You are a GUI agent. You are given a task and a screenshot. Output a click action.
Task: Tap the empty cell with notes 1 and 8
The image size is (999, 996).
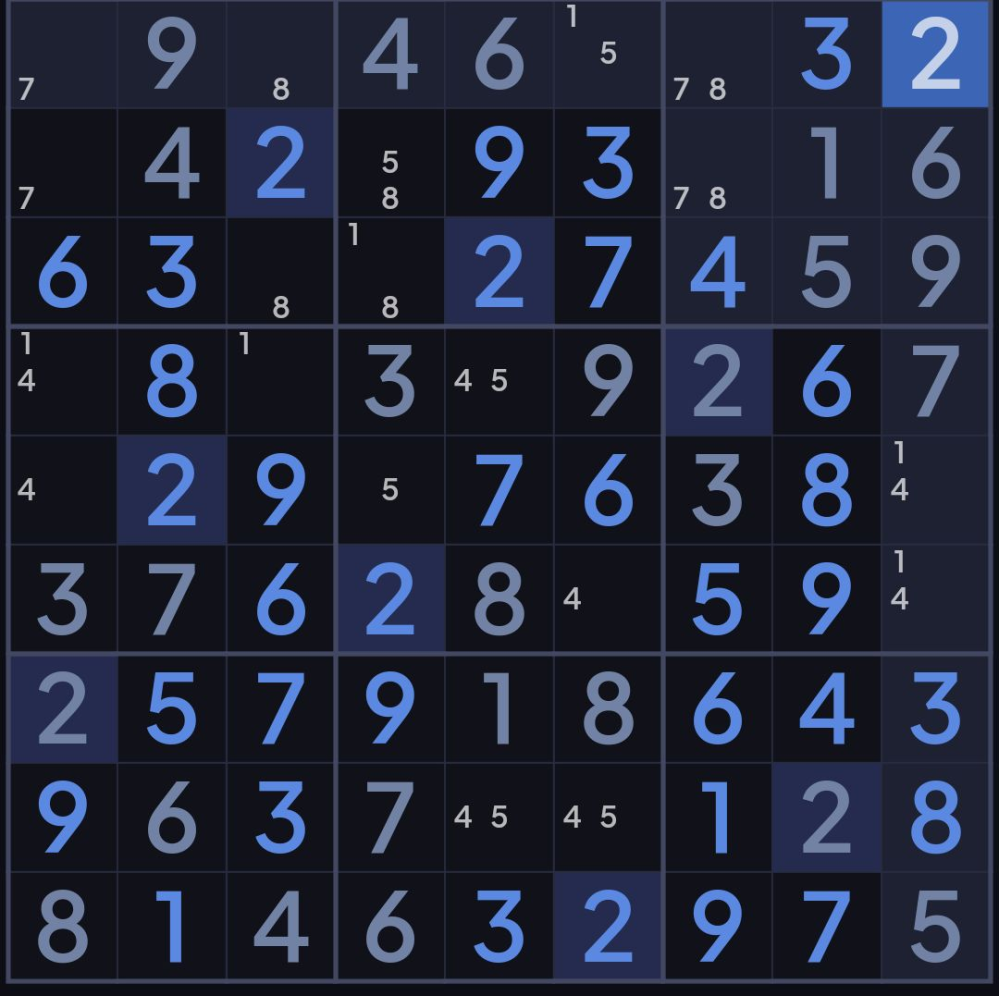coord(389,272)
